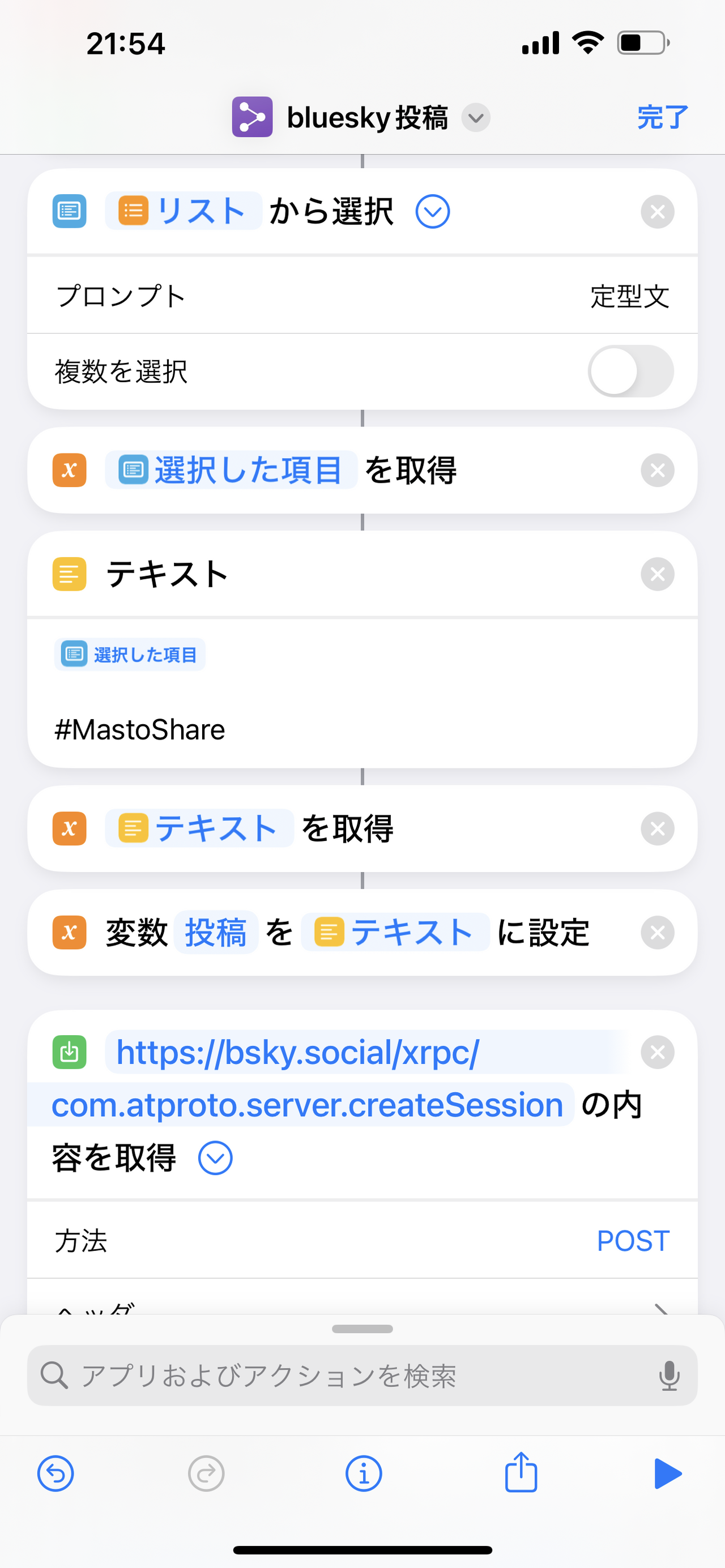The height and width of the screenshot is (1568, 725).
Task: Click the bluesky投稿 shortcut icon in titlebar
Action: [x=252, y=117]
